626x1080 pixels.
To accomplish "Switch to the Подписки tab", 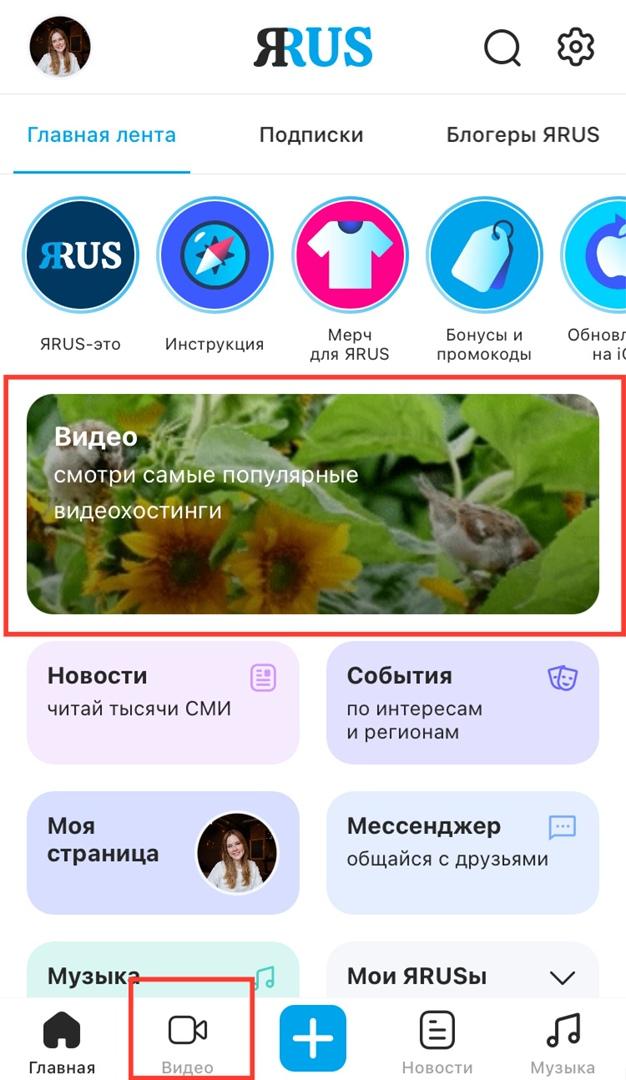I will pyautogui.click(x=311, y=135).
